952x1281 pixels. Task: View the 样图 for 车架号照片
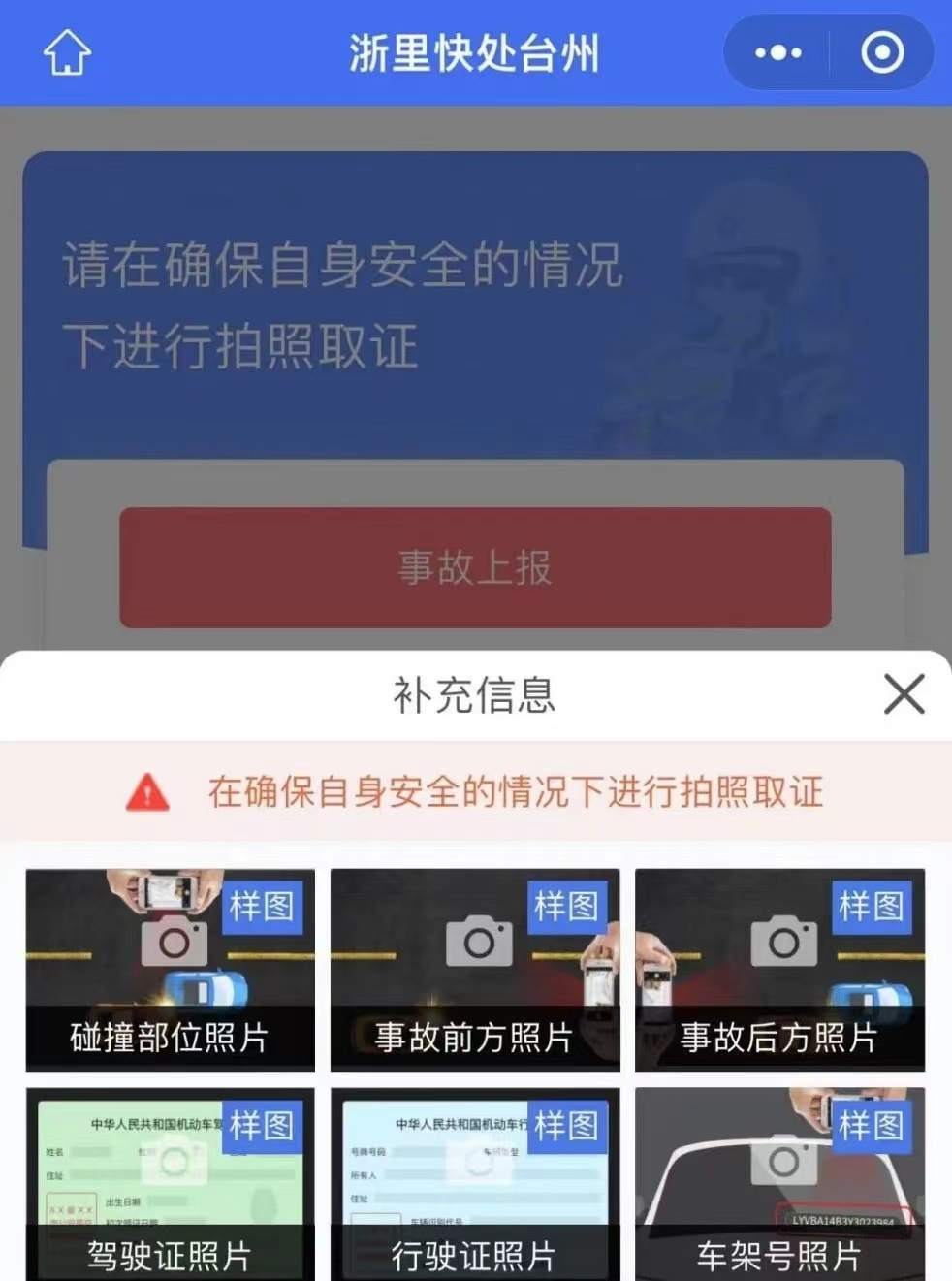click(x=871, y=1126)
